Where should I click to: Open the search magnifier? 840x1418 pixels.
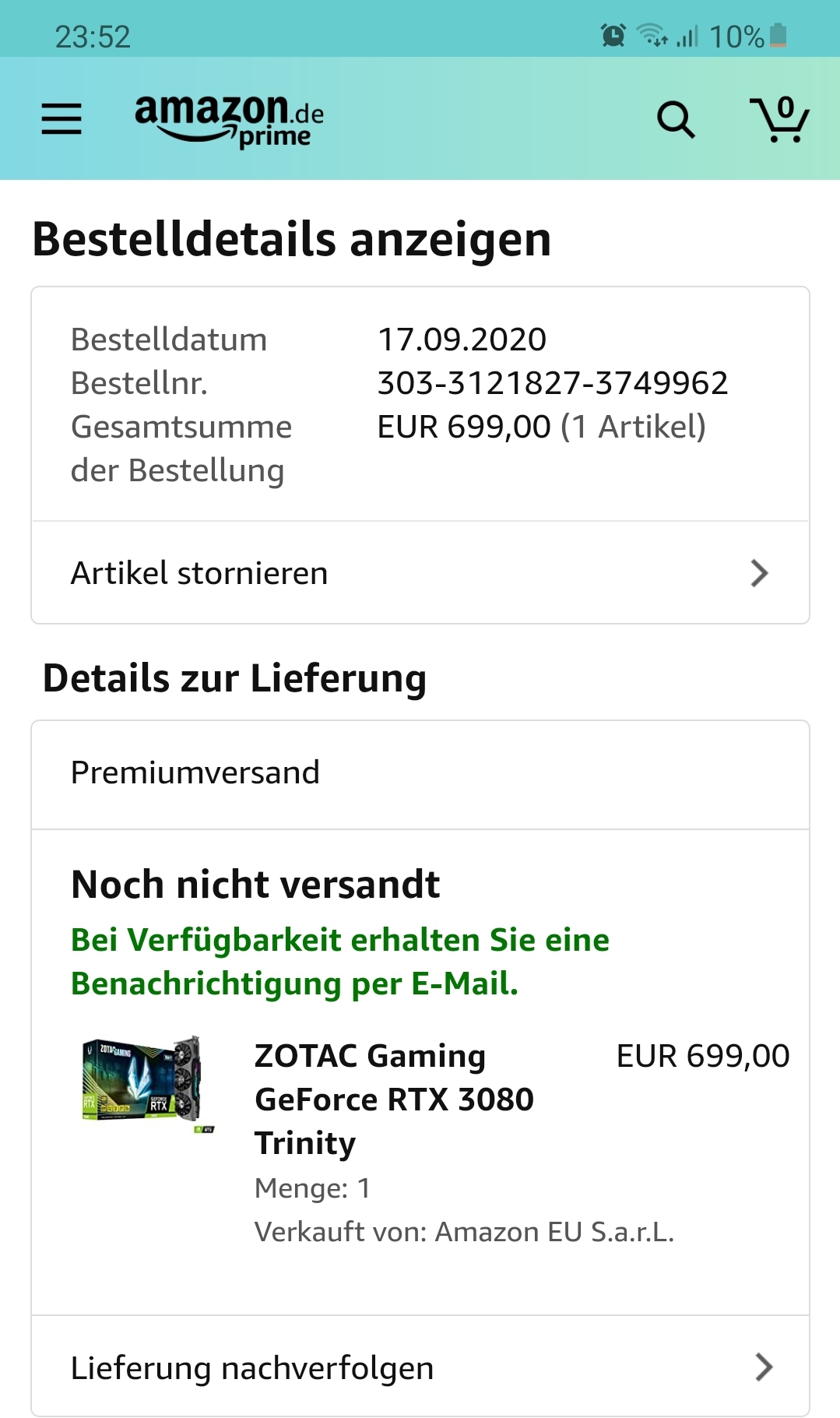(676, 120)
